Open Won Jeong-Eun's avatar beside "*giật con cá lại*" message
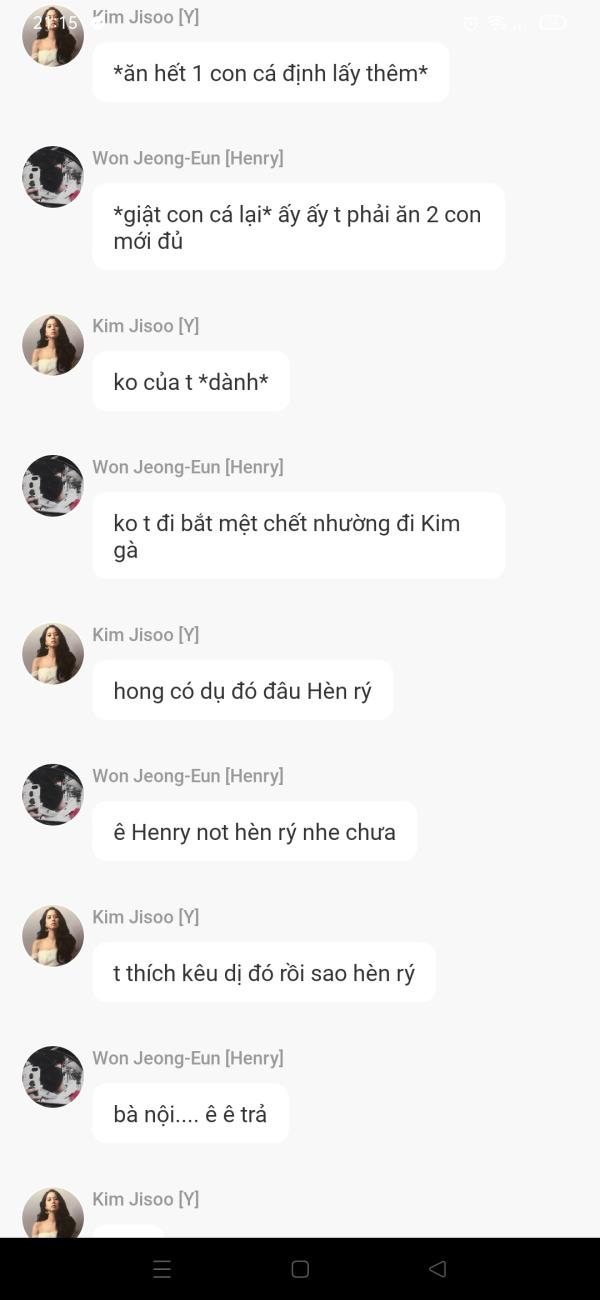This screenshot has height=1300, width=600. (x=53, y=177)
